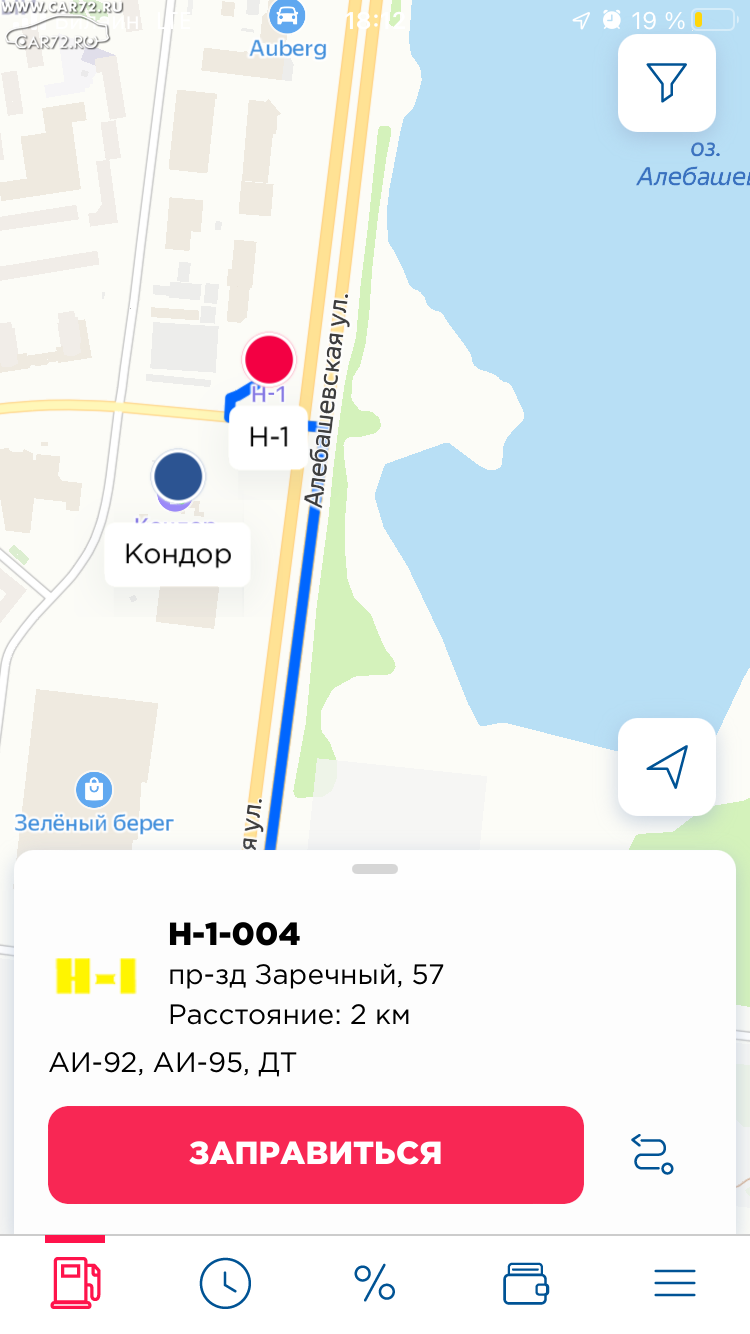Screen dimensions: 750x1334
Task: Select the blue Кондор station marker
Action: [x=179, y=476]
